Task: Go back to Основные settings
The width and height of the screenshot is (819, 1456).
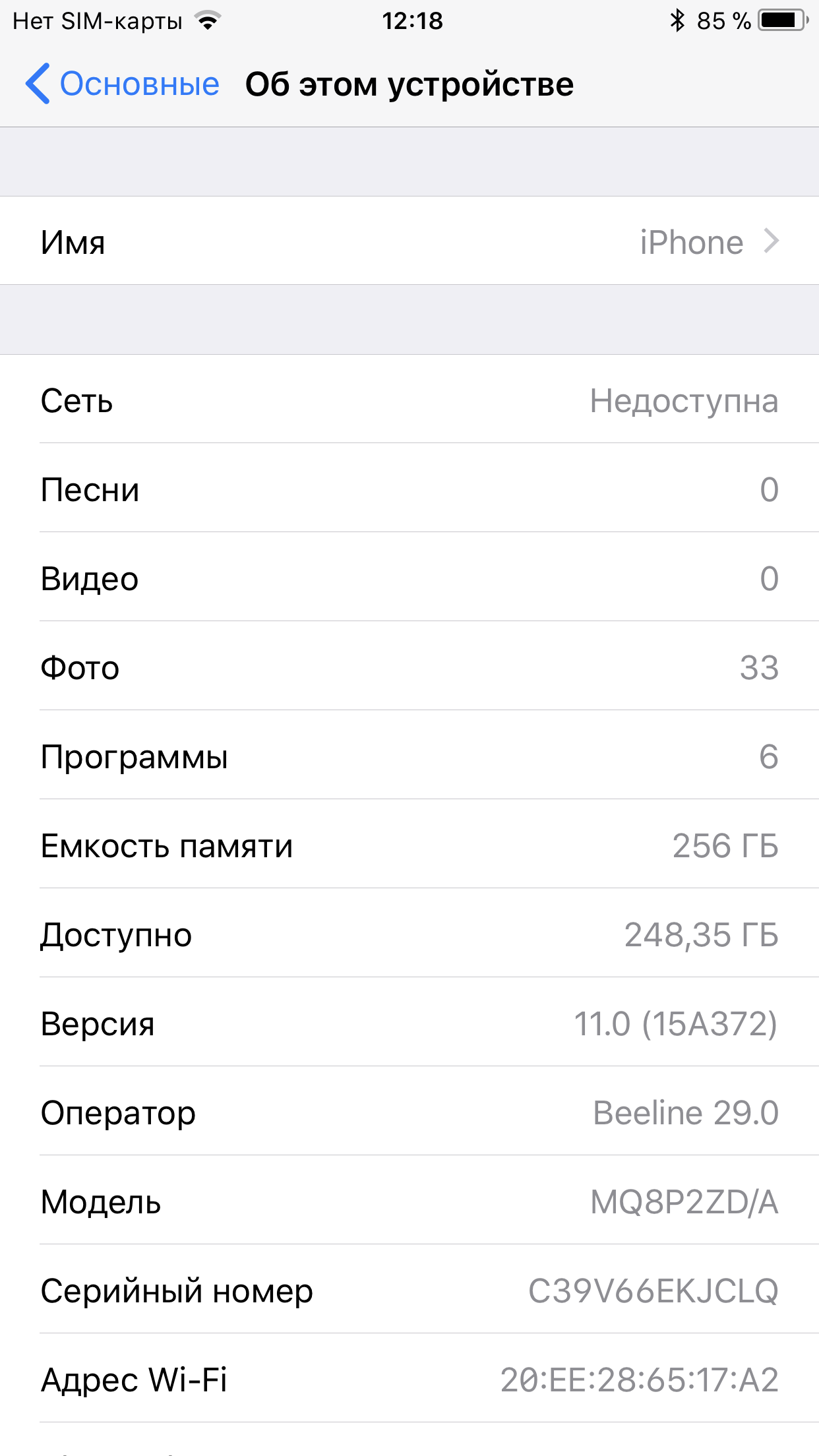Action: [122, 84]
